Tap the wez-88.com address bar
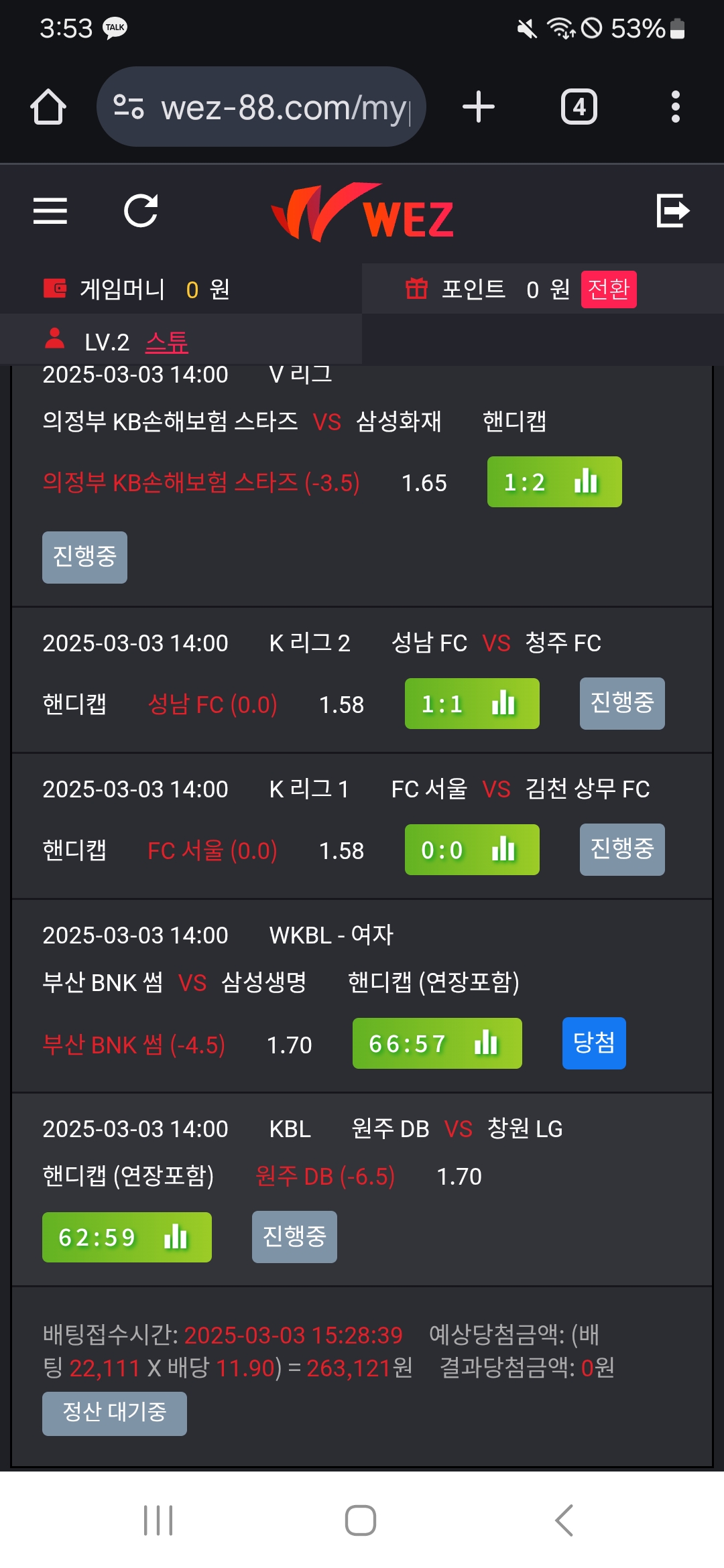Image resolution: width=724 pixels, height=1568 pixels. tap(261, 107)
